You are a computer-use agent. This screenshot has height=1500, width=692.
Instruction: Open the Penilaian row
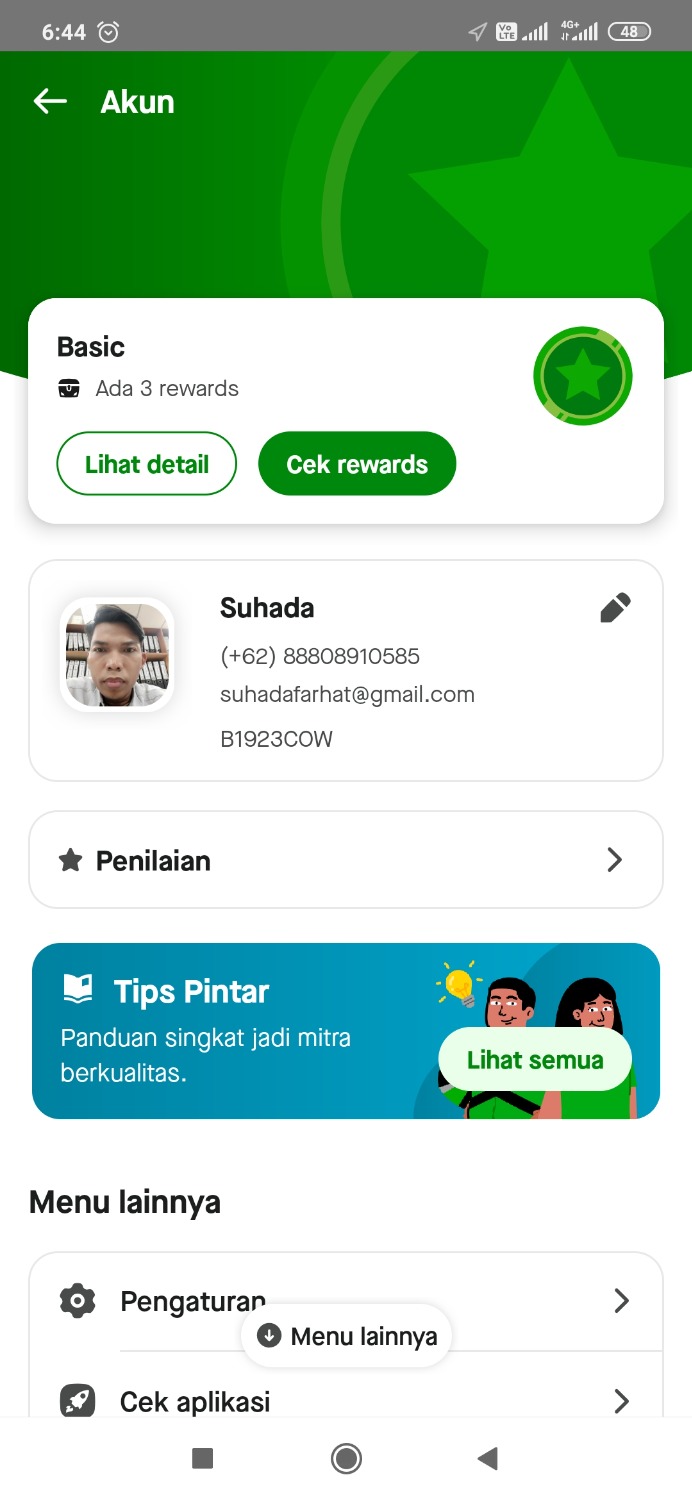tap(345, 860)
